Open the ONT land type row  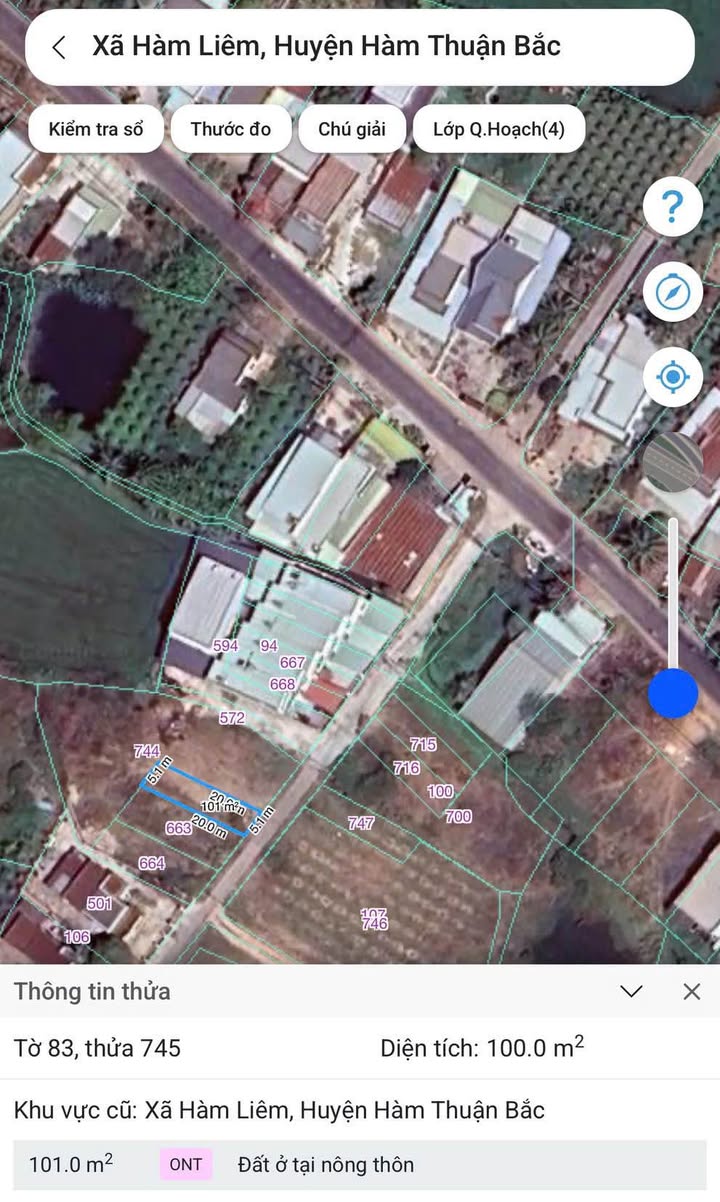click(360, 1164)
